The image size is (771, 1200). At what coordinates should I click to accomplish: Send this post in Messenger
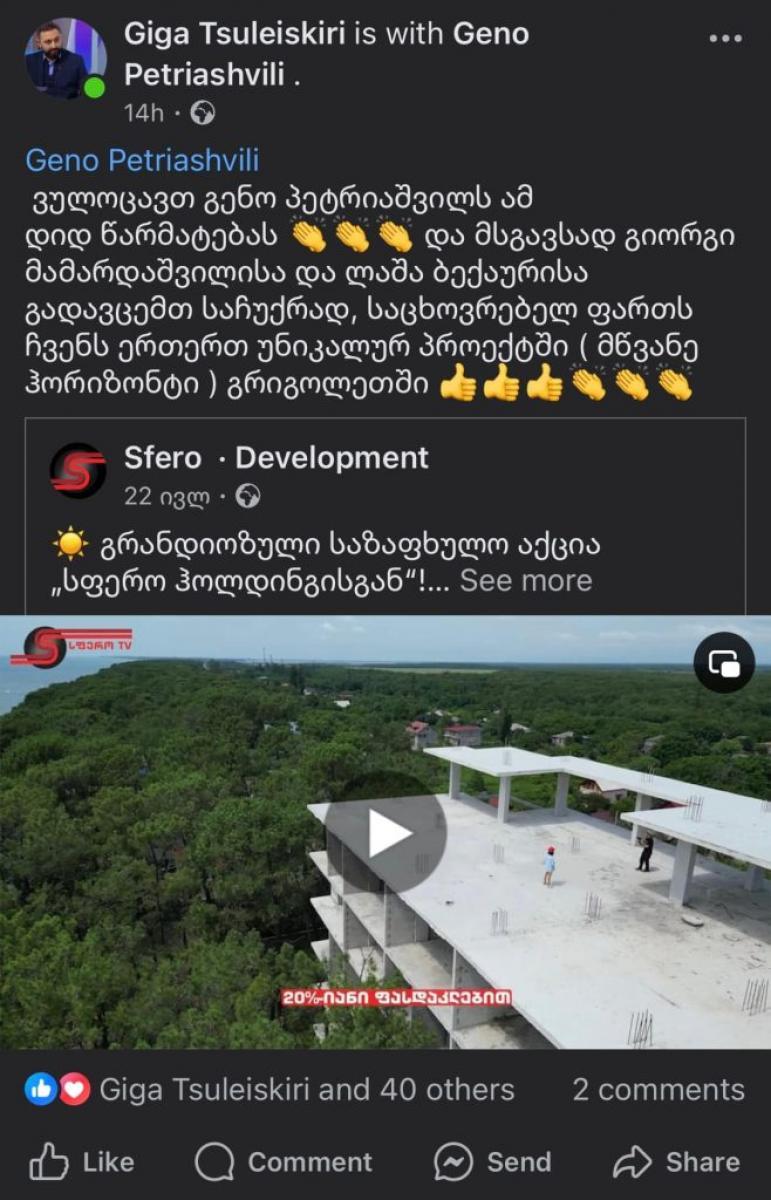pyautogui.click(x=493, y=1161)
